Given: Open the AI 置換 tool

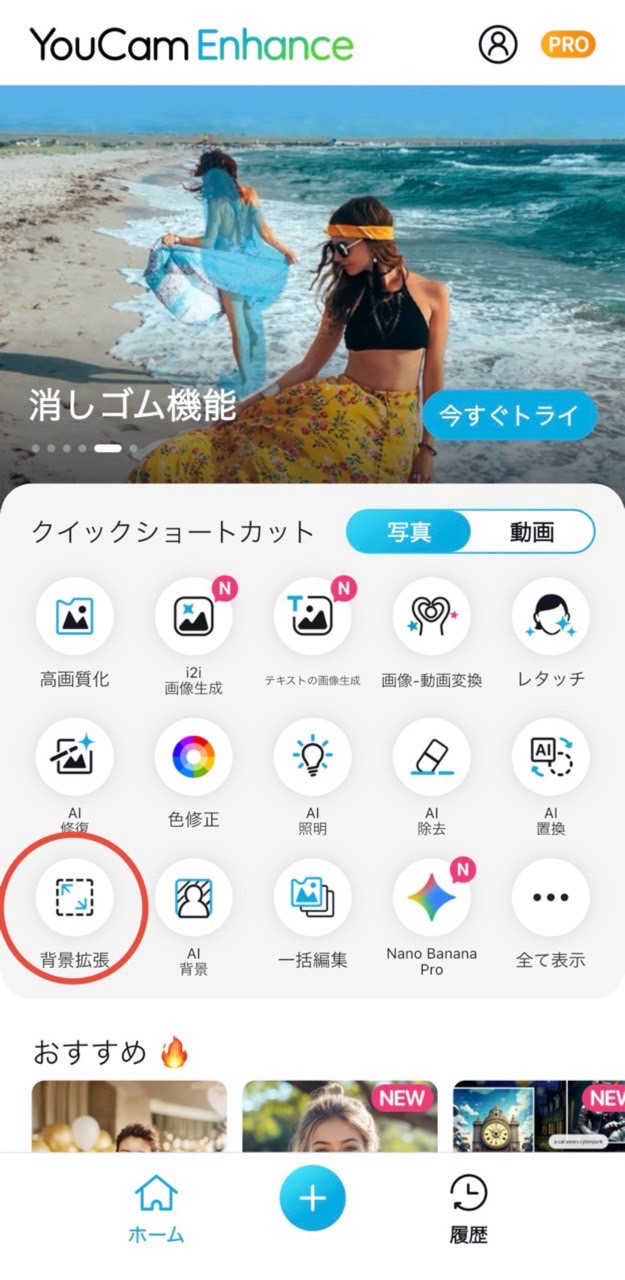Looking at the screenshot, I should pyautogui.click(x=551, y=757).
